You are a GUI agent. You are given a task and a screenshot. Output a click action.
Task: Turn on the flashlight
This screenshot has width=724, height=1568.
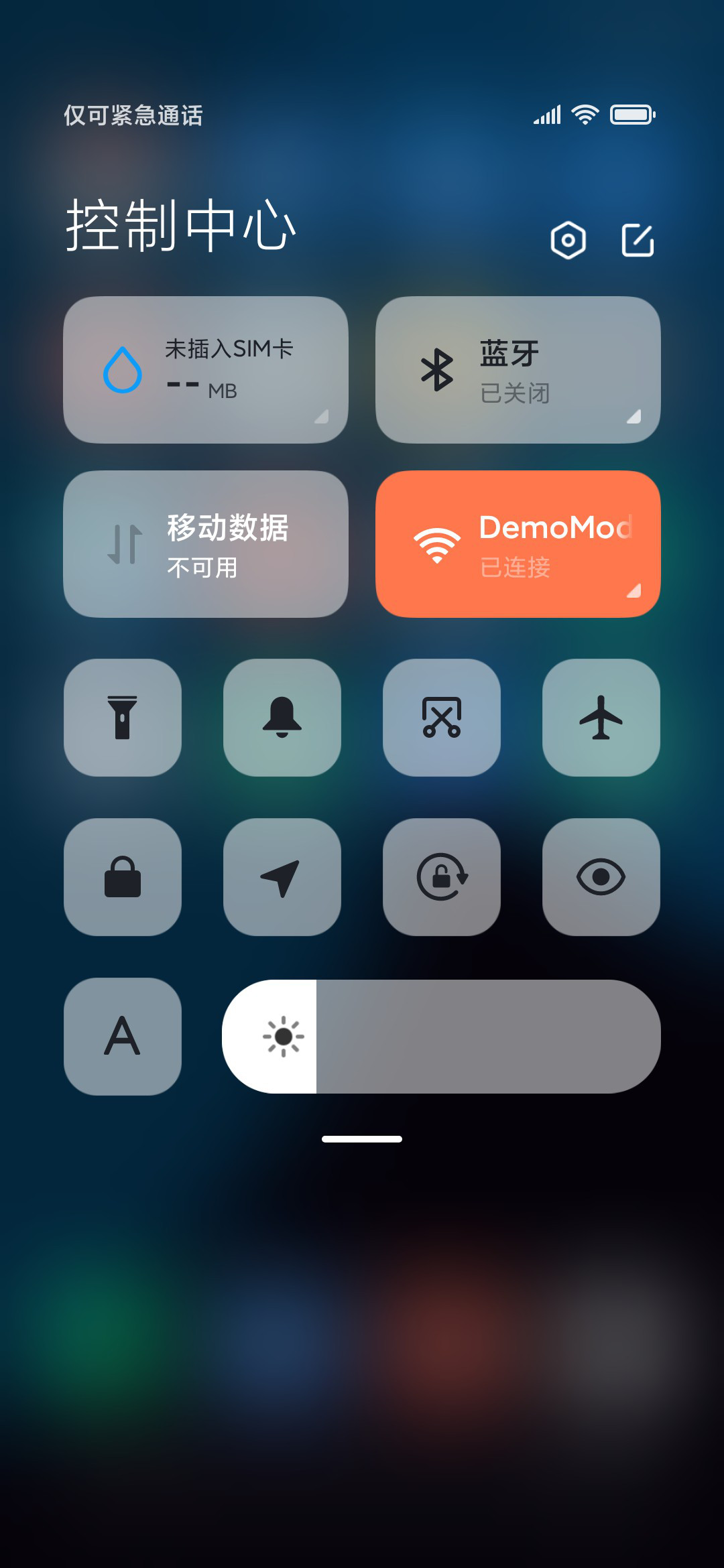123,718
